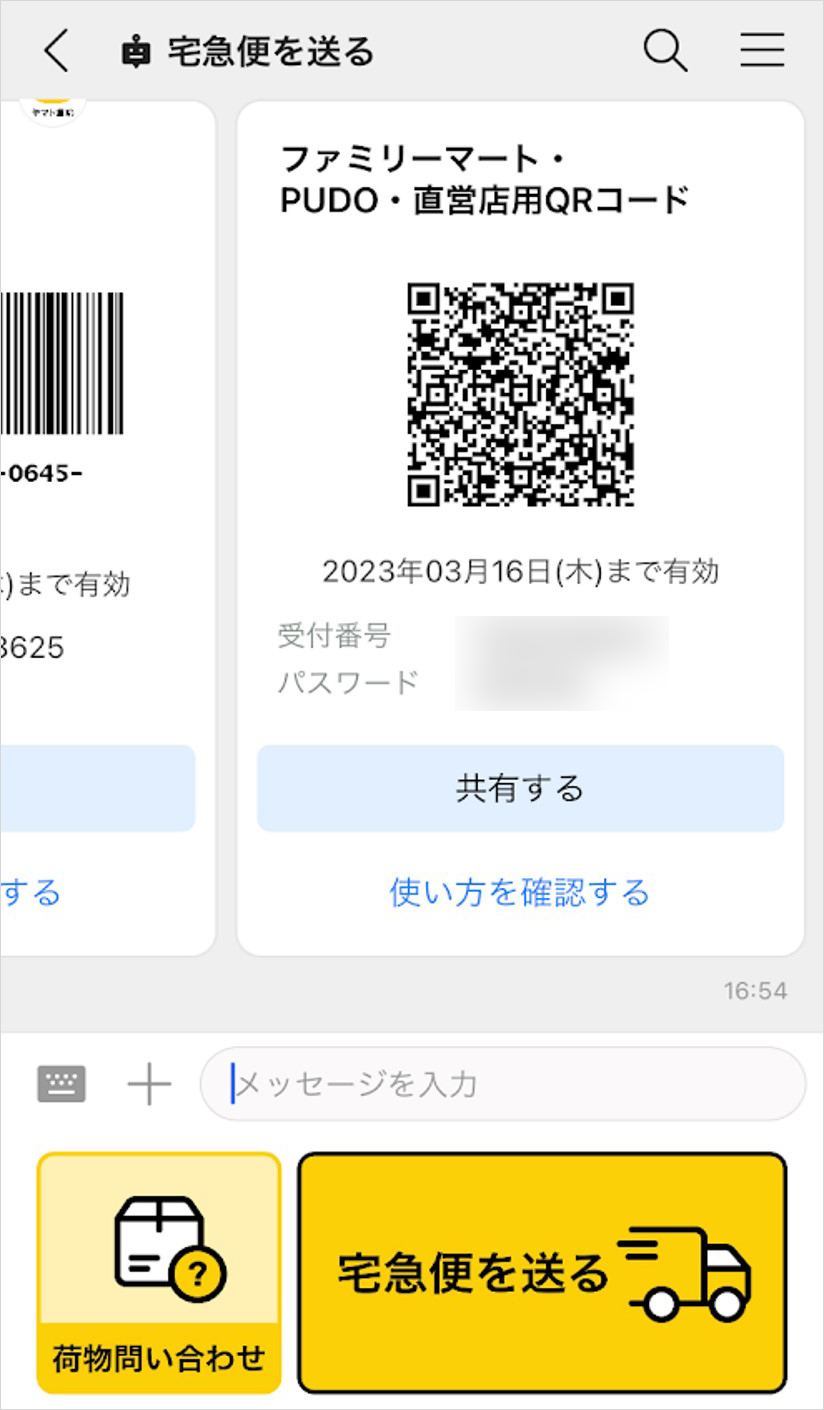Tap 共有する under the QR code
The width and height of the screenshot is (824, 1410).
pos(520,788)
